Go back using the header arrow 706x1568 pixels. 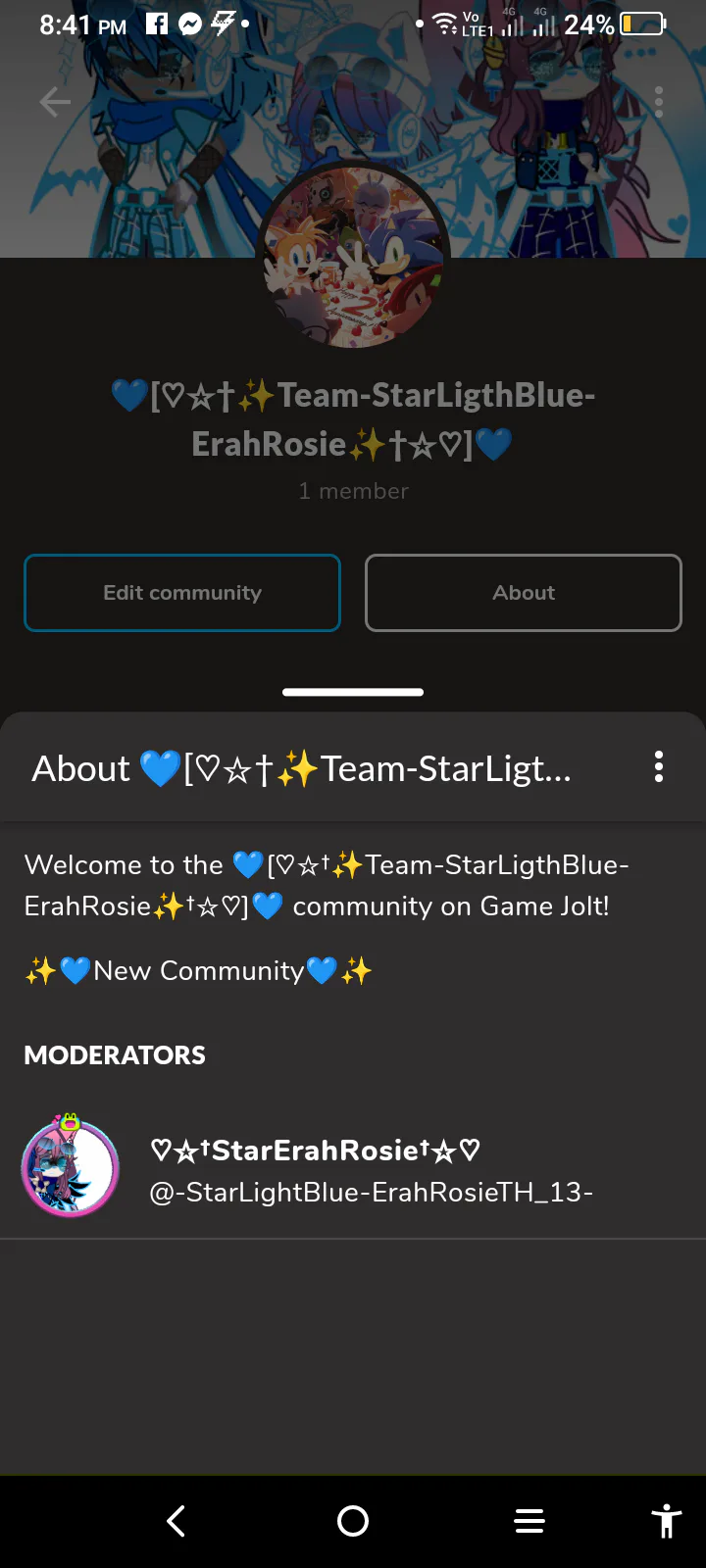point(55,102)
